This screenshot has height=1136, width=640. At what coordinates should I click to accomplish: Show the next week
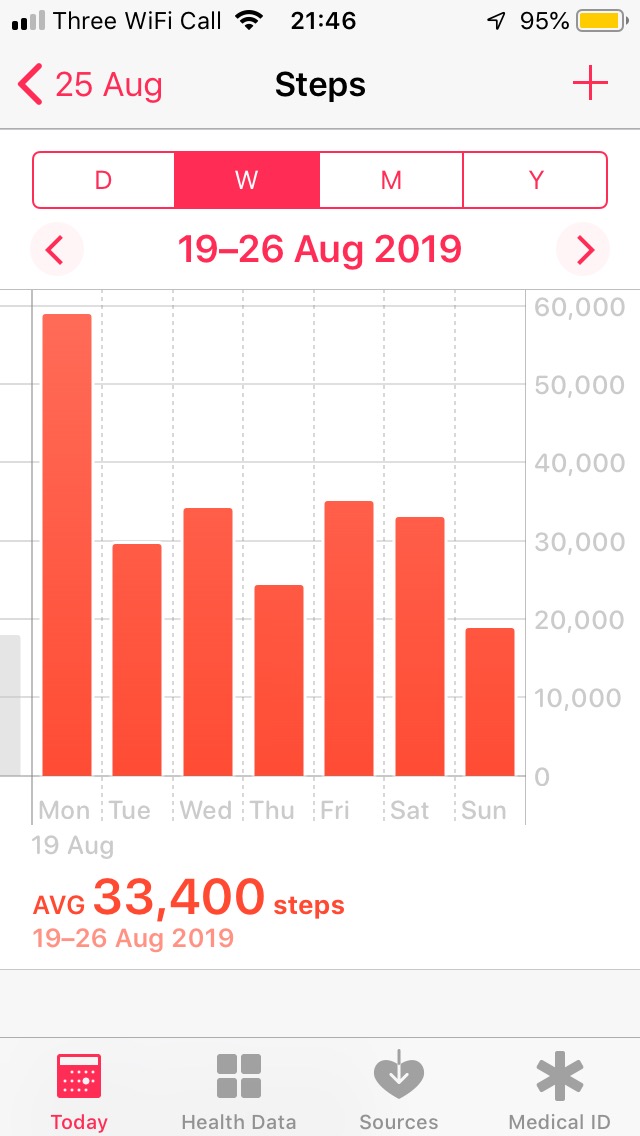coord(586,249)
